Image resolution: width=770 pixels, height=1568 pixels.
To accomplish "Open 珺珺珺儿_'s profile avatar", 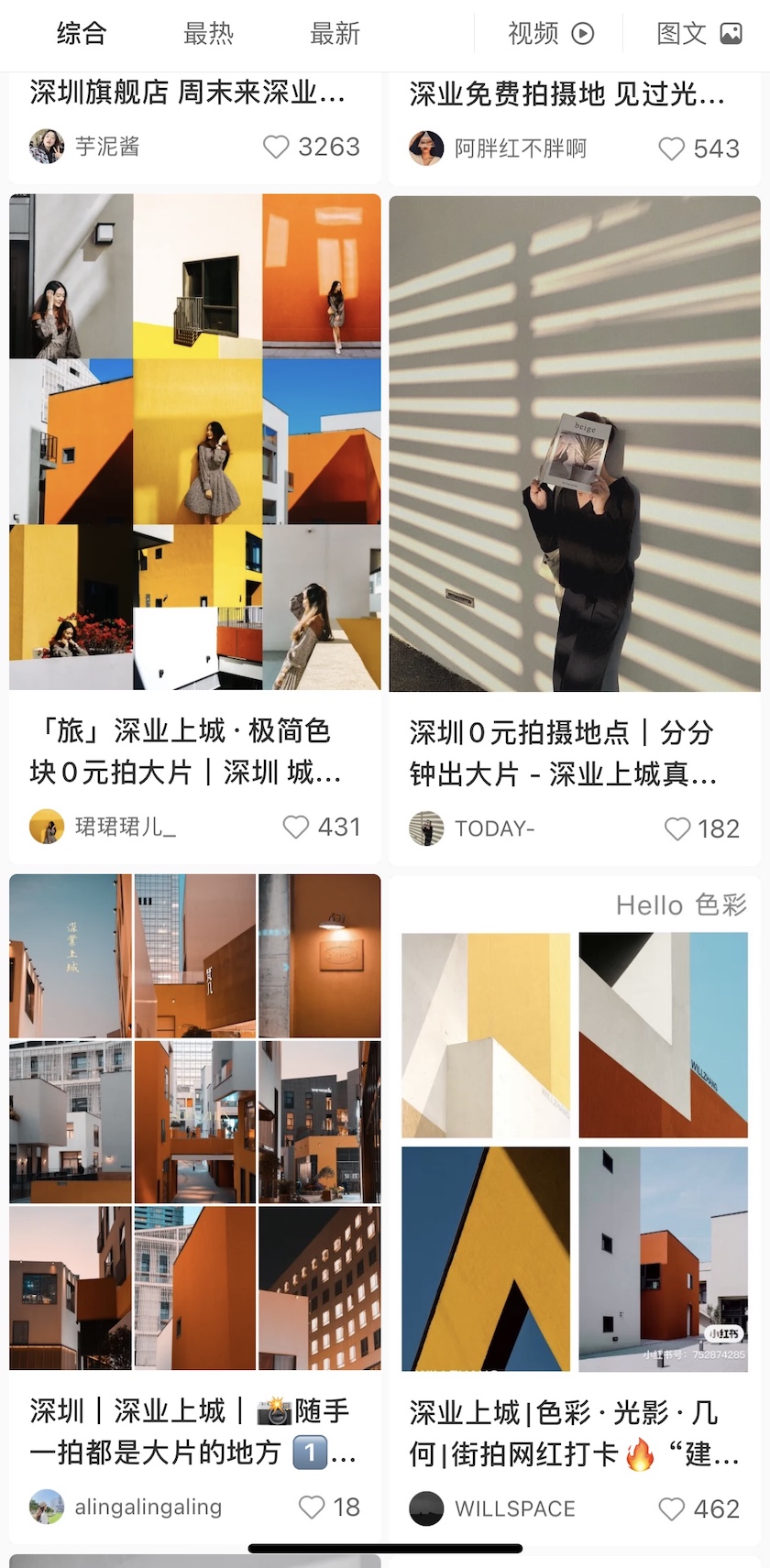I will pos(47,827).
